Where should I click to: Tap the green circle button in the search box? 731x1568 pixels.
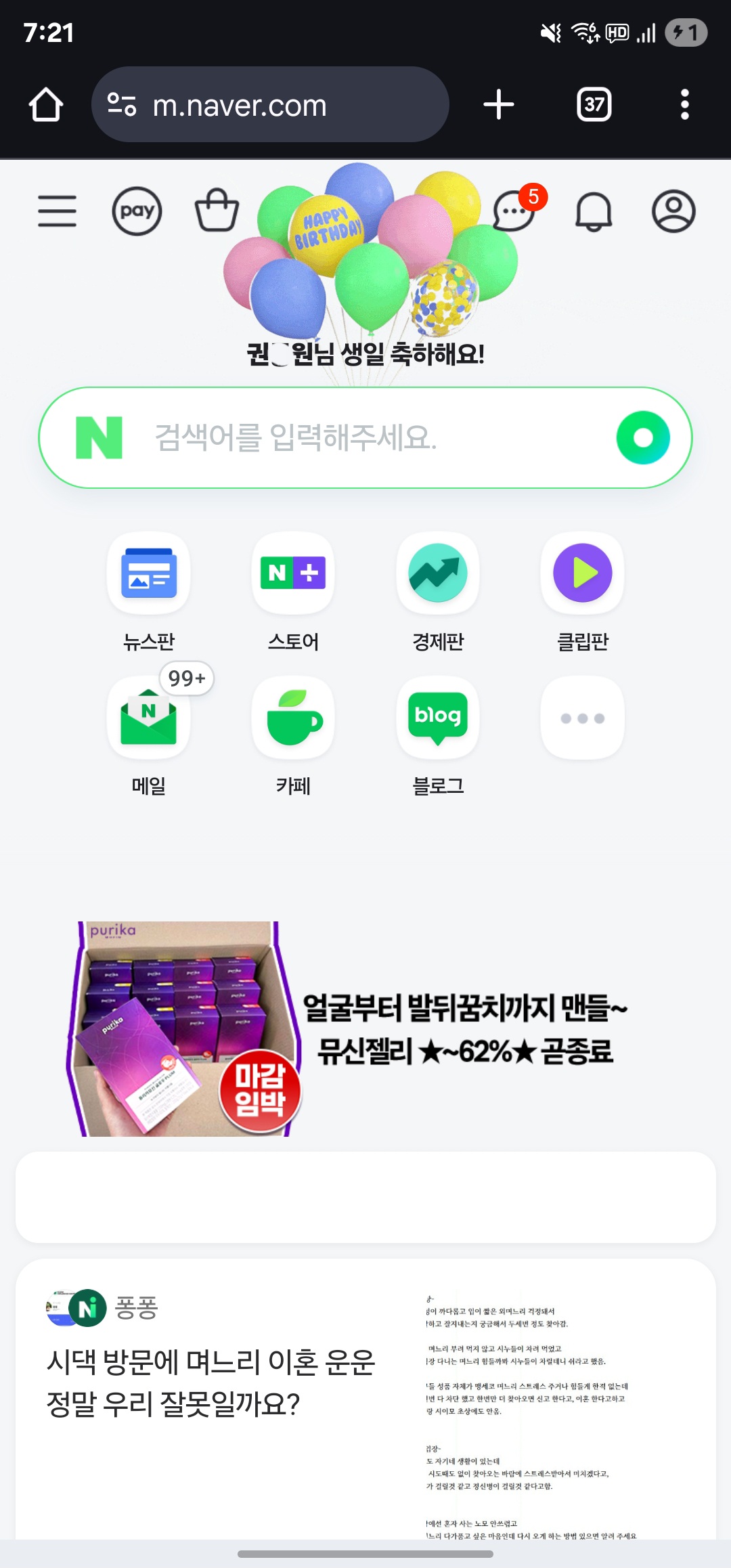coord(643,437)
